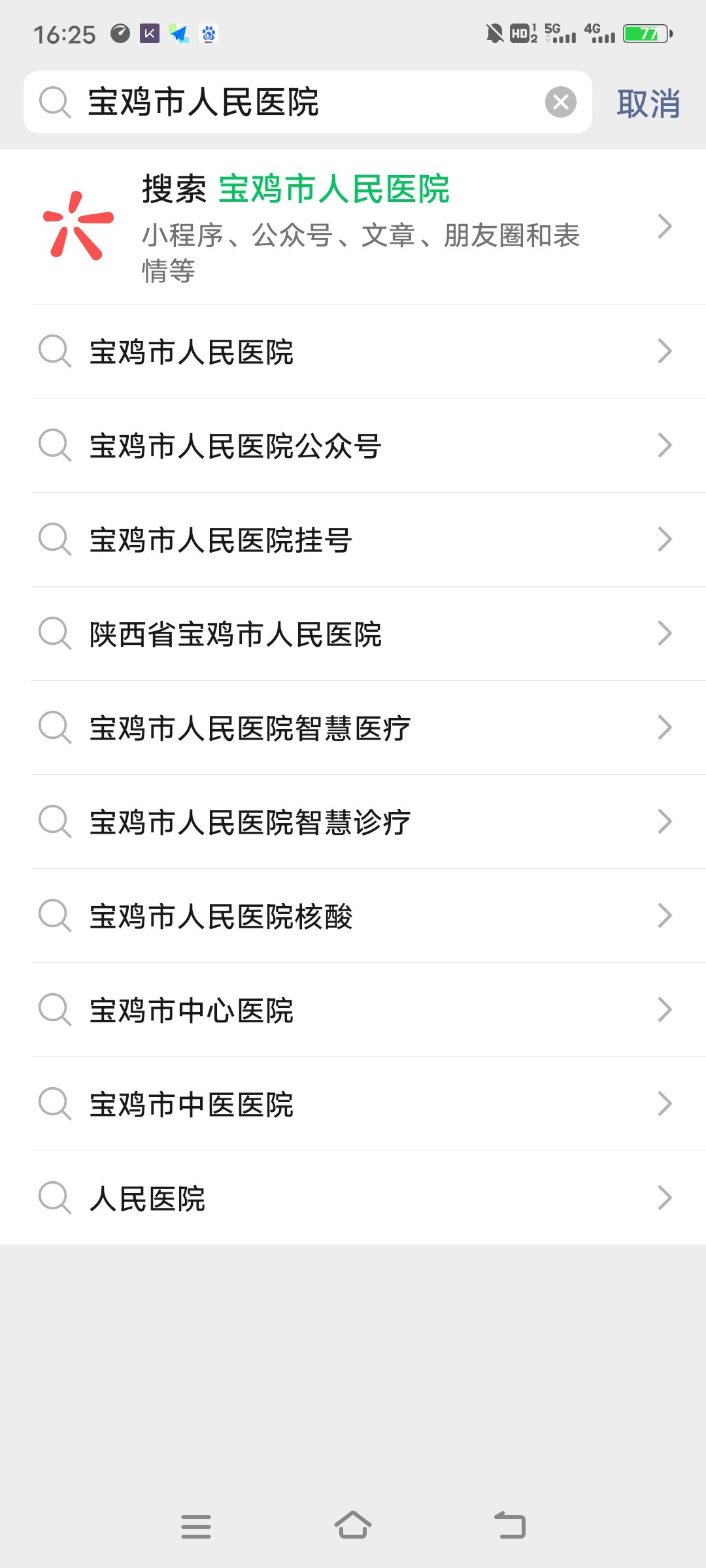Image resolution: width=706 pixels, height=1568 pixels.
Task: Open the suggestion 陕西省宝鸡市人民医院
Action: [x=353, y=634]
